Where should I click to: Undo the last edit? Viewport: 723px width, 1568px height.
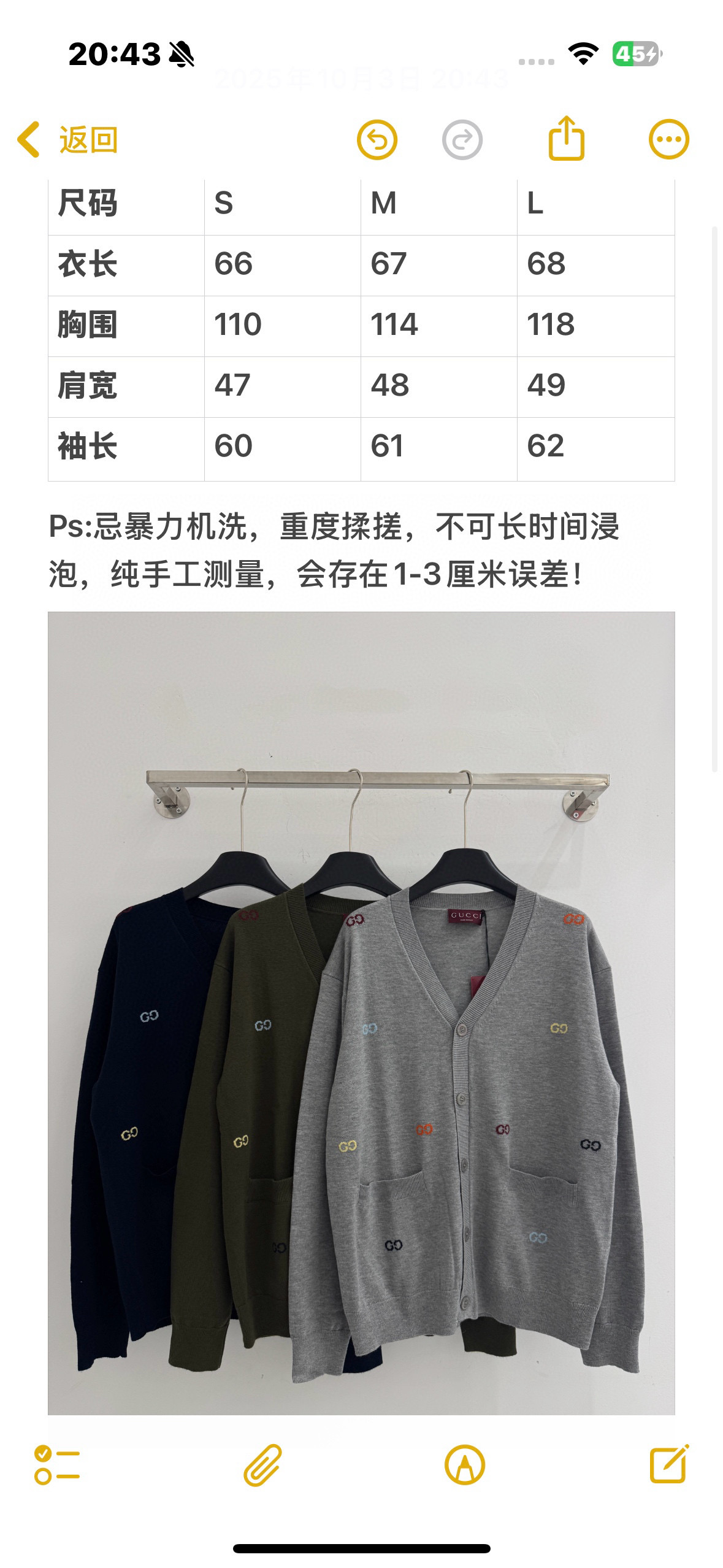click(x=377, y=140)
